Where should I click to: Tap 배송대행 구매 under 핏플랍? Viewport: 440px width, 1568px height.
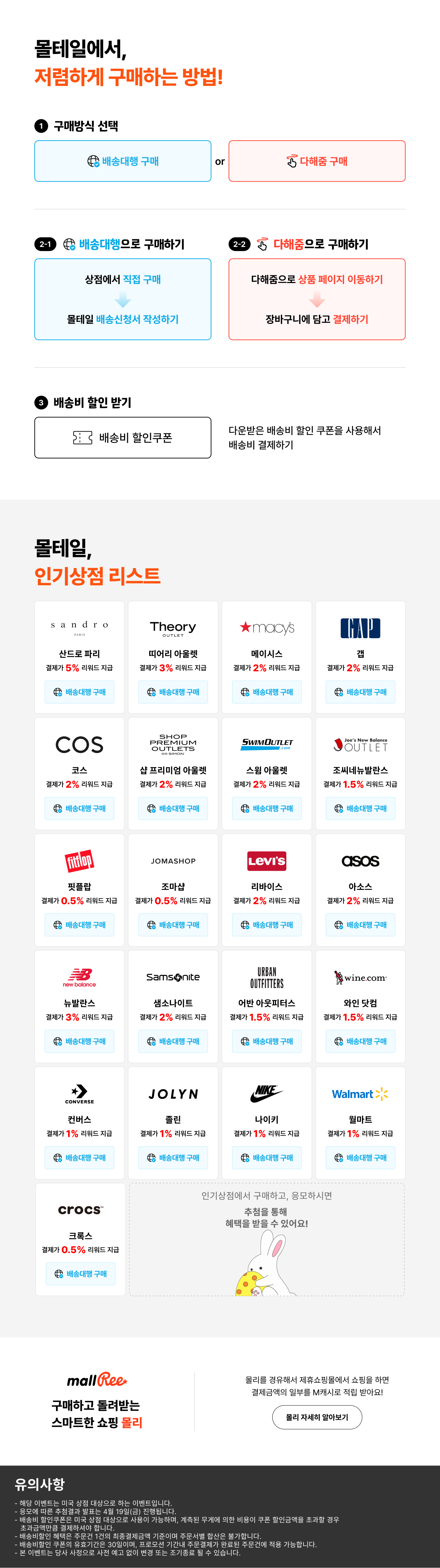click(79, 925)
